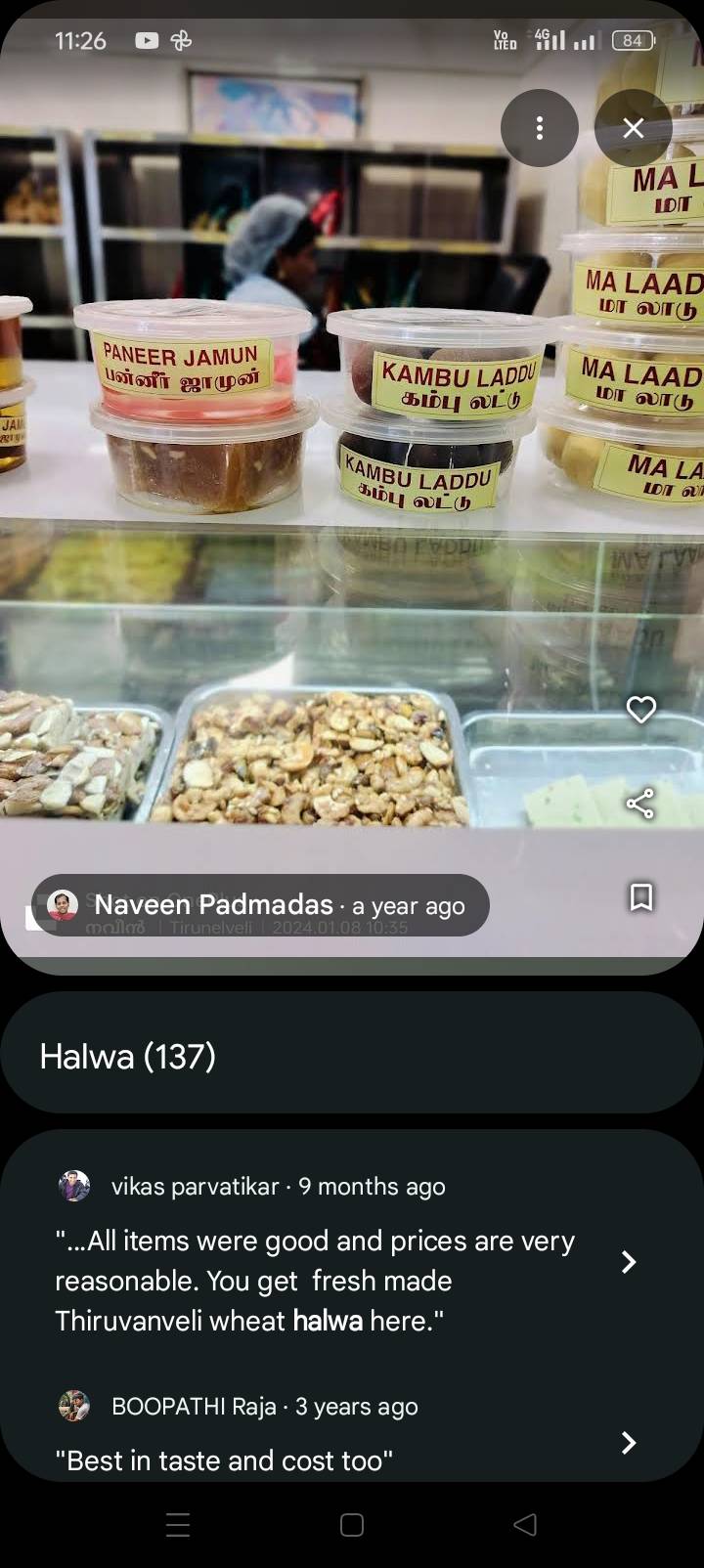Image resolution: width=704 pixels, height=1568 pixels.
Task: Tap Naveen Padmadas profile avatar
Action: point(61,904)
